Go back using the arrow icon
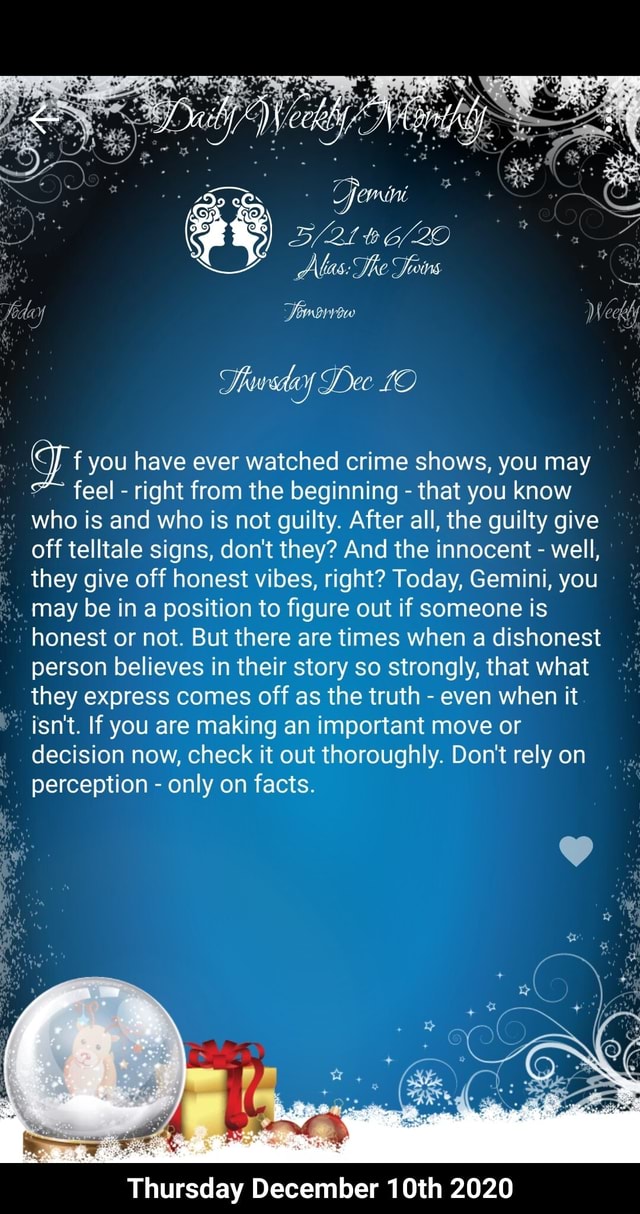The height and width of the screenshot is (1214, 640). pos(46,120)
